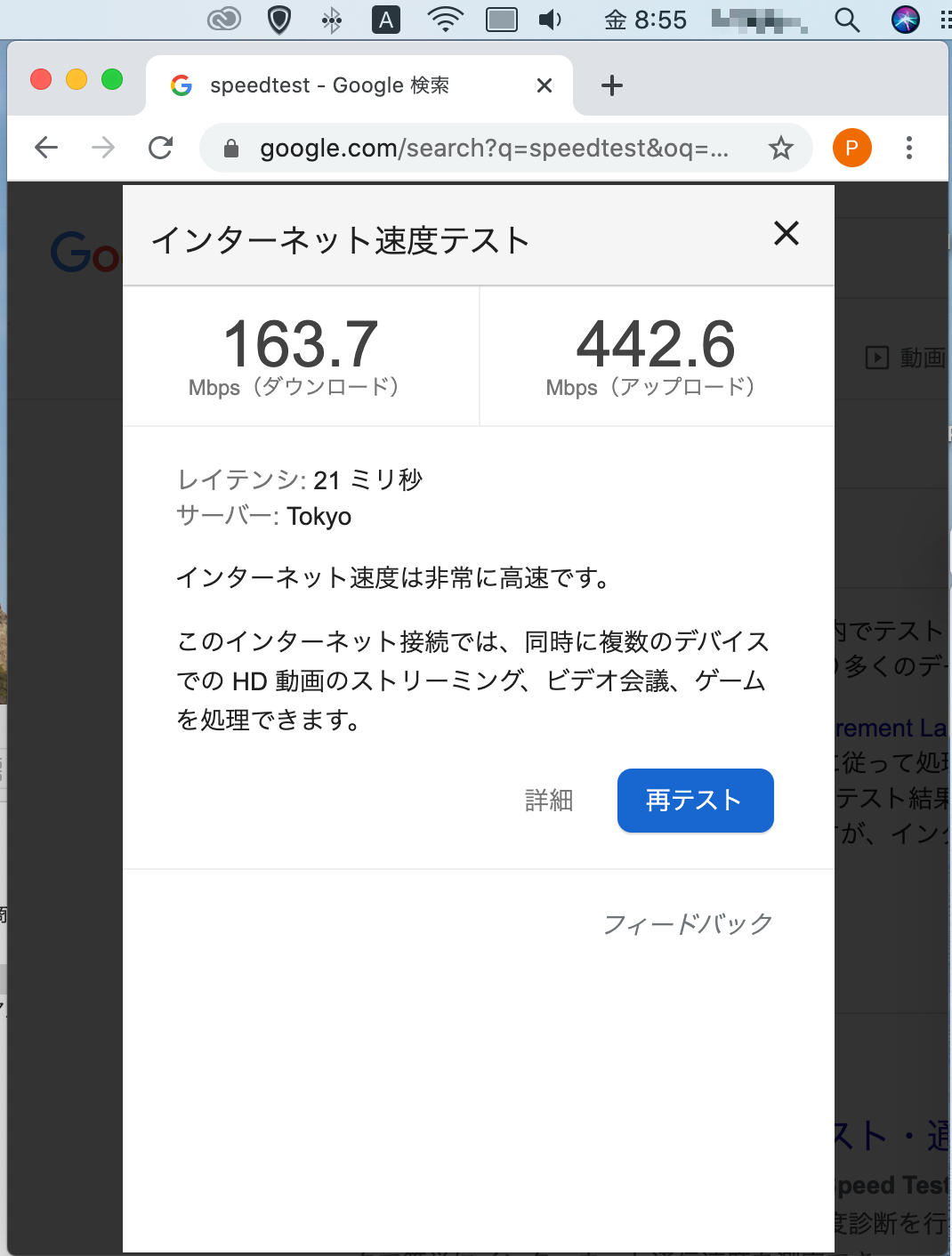Close the internet speed test dialog
This screenshot has width=952, height=1256.
point(787,234)
